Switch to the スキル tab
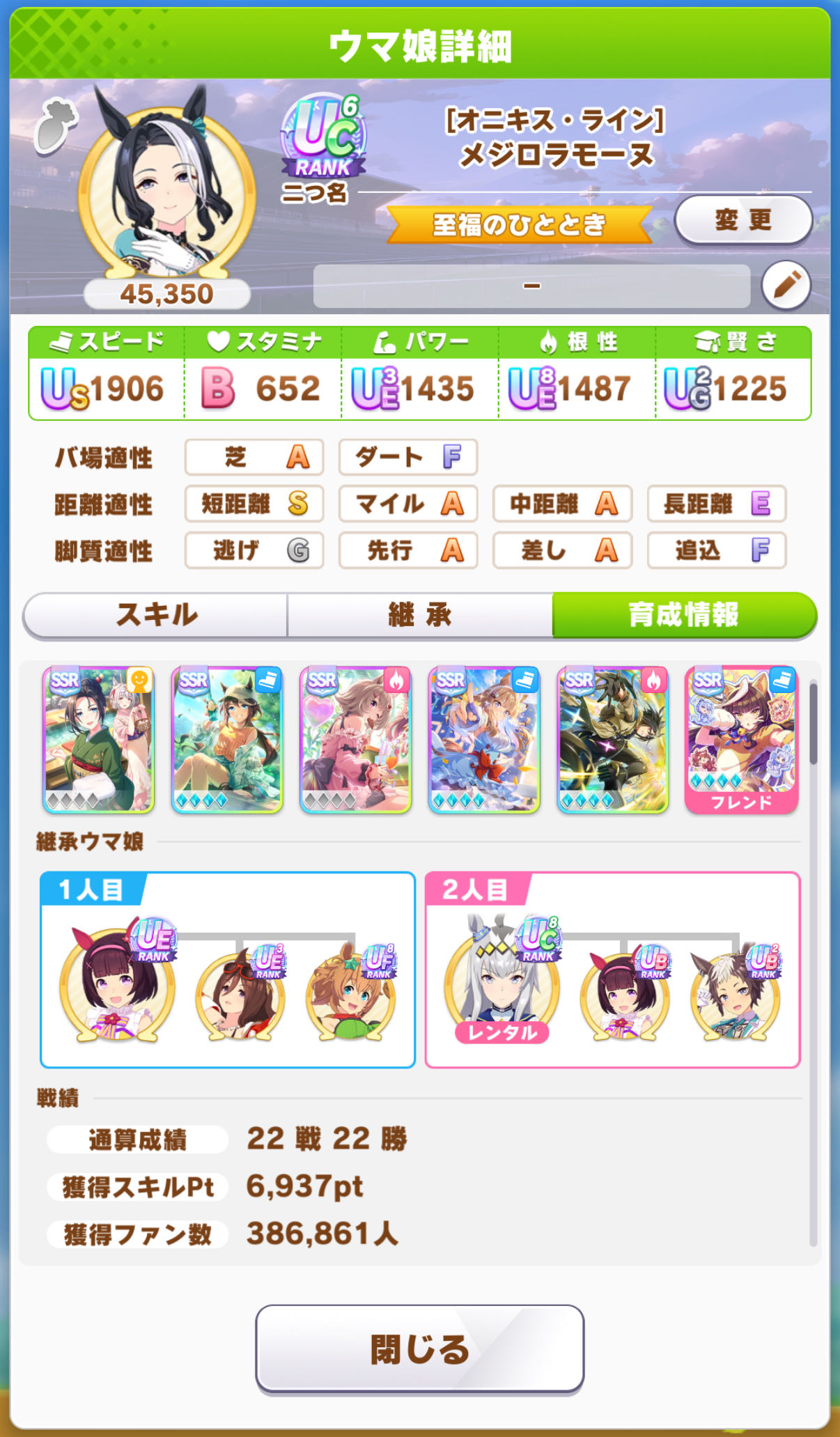 tap(156, 614)
